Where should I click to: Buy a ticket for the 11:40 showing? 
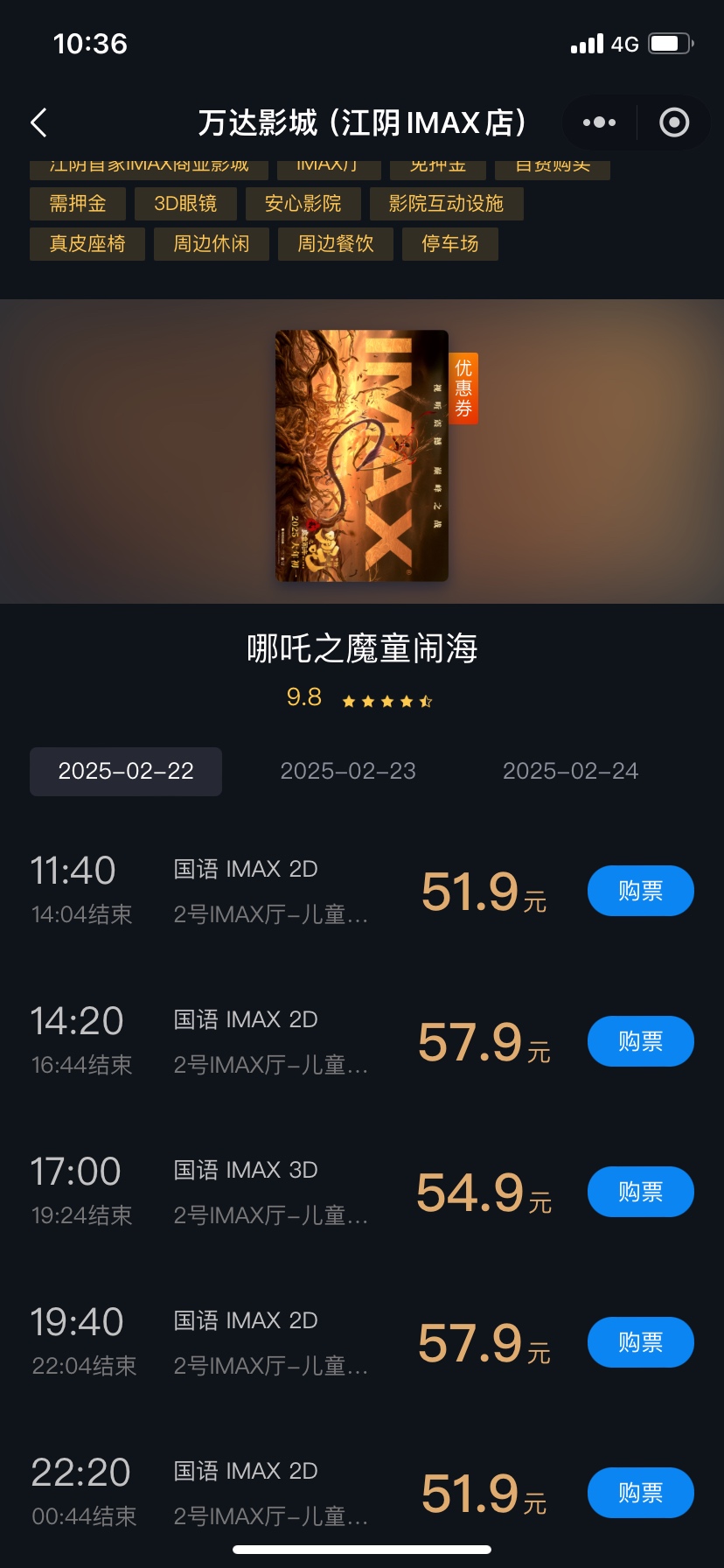[x=640, y=891]
